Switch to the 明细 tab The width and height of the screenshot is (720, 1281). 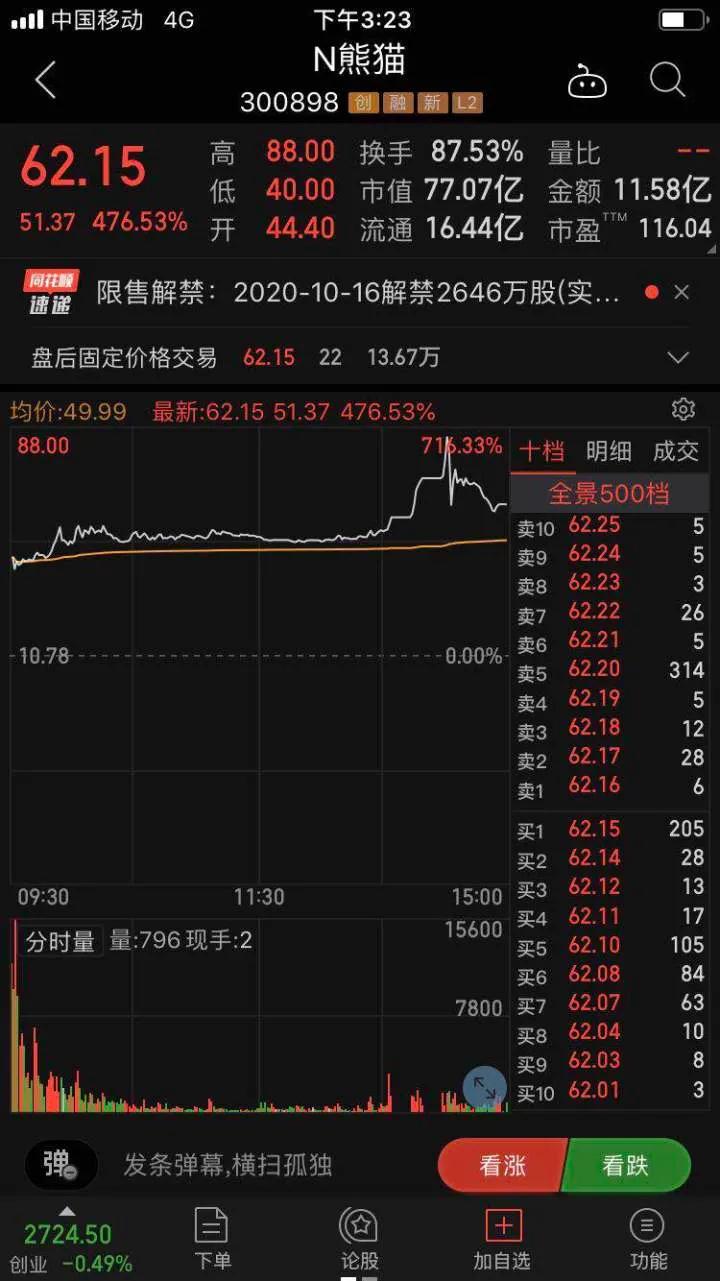tap(608, 451)
